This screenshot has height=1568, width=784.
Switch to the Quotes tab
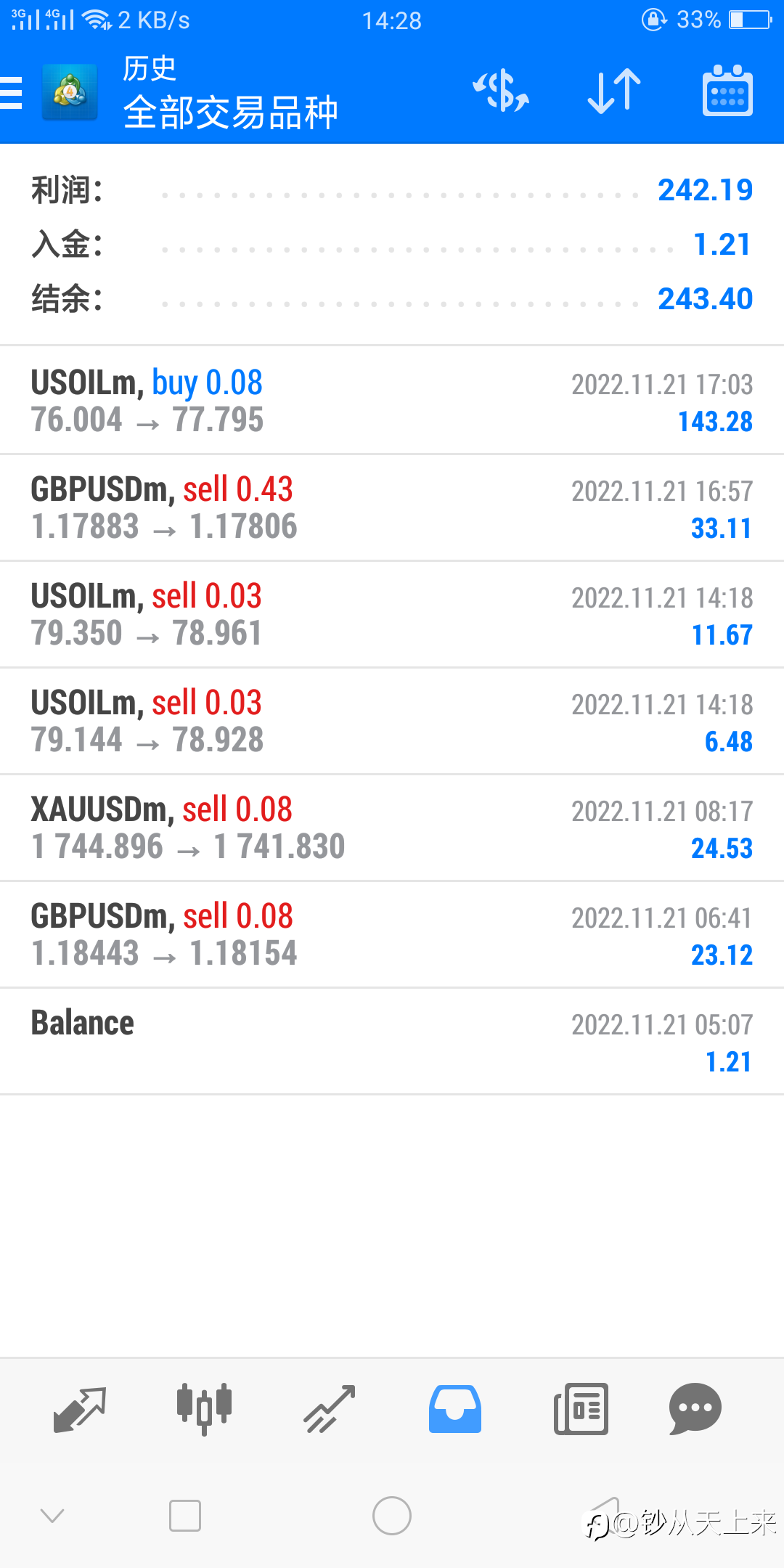[80, 1409]
